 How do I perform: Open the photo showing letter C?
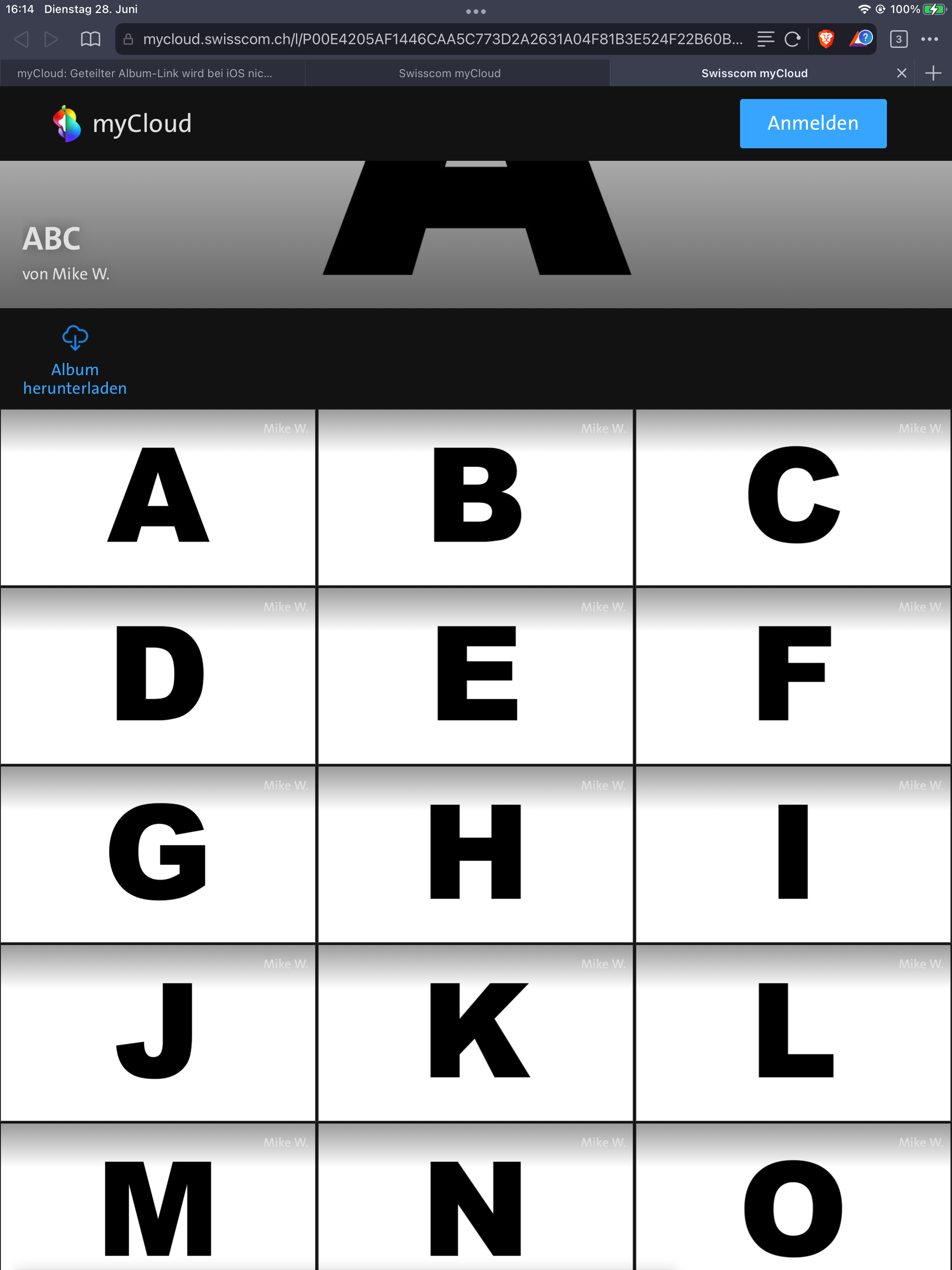click(x=793, y=497)
